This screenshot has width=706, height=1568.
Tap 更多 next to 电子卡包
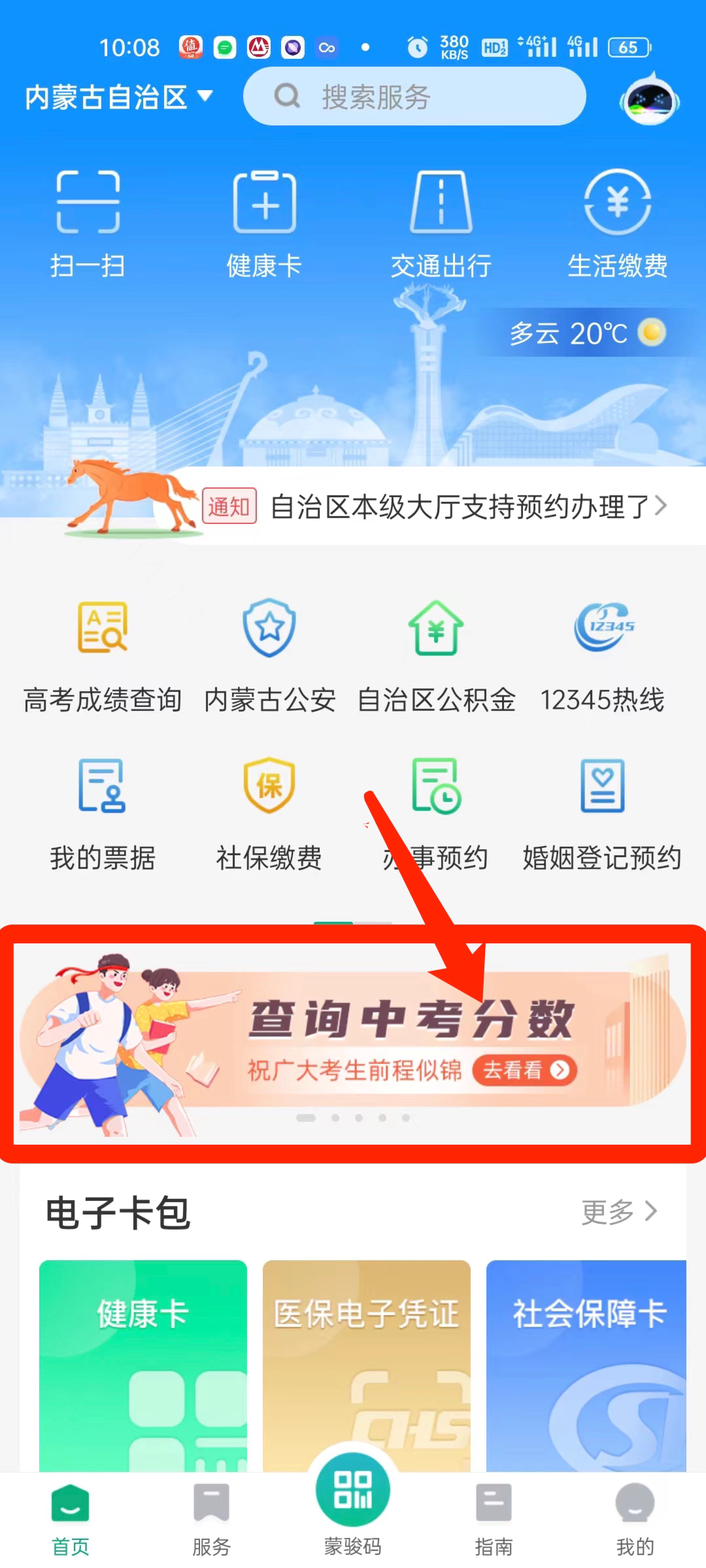click(x=618, y=1212)
